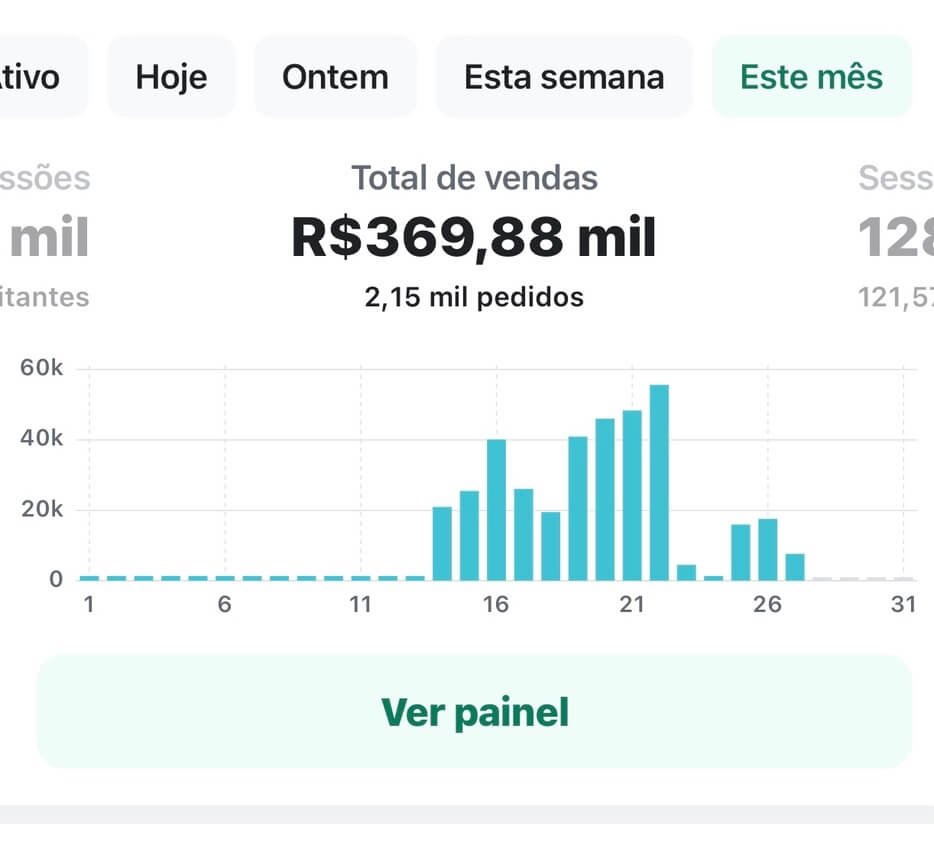Choose the Esta semana period
Image resolution: width=934 pixels, height=842 pixels.
click(x=564, y=77)
